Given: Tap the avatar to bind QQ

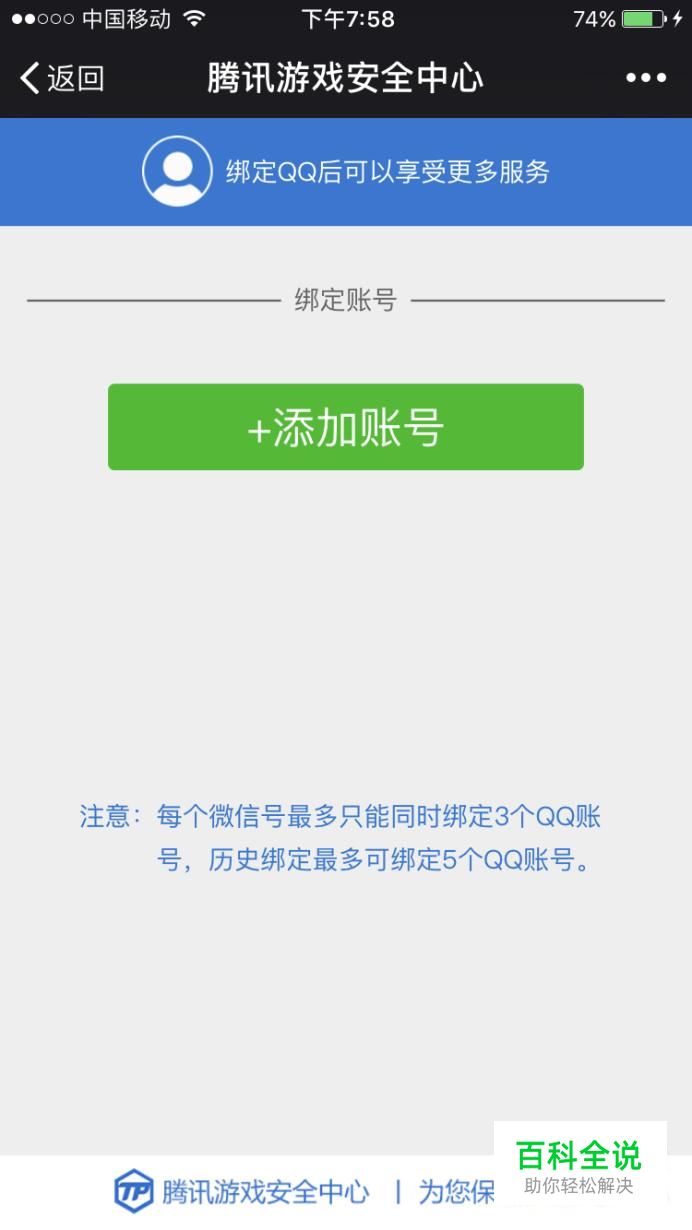Looking at the screenshot, I should coord(177,171).
